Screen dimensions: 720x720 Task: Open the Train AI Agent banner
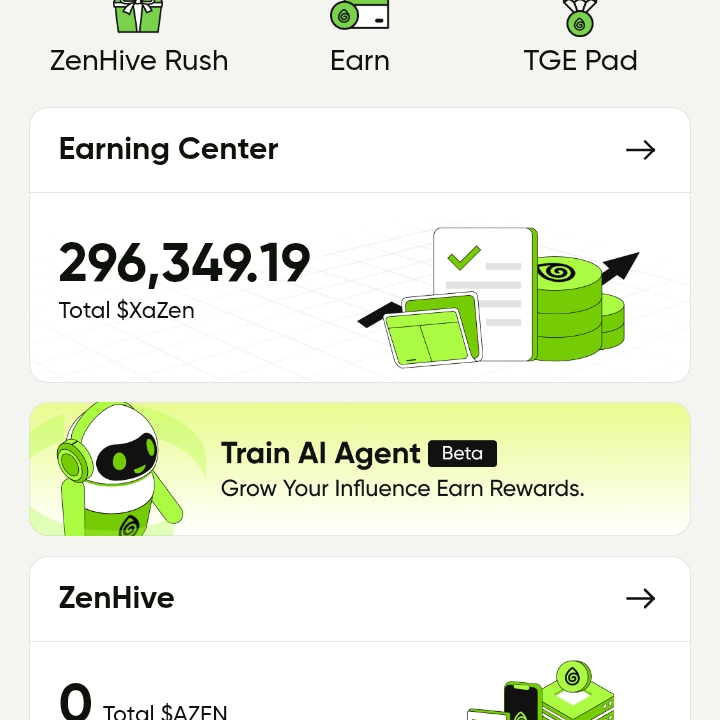tap(360, 469)
